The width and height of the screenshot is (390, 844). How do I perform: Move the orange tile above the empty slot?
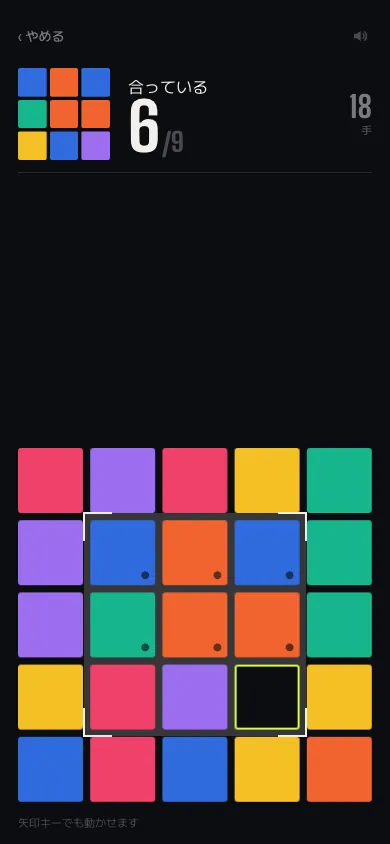(x=267, y=625)
